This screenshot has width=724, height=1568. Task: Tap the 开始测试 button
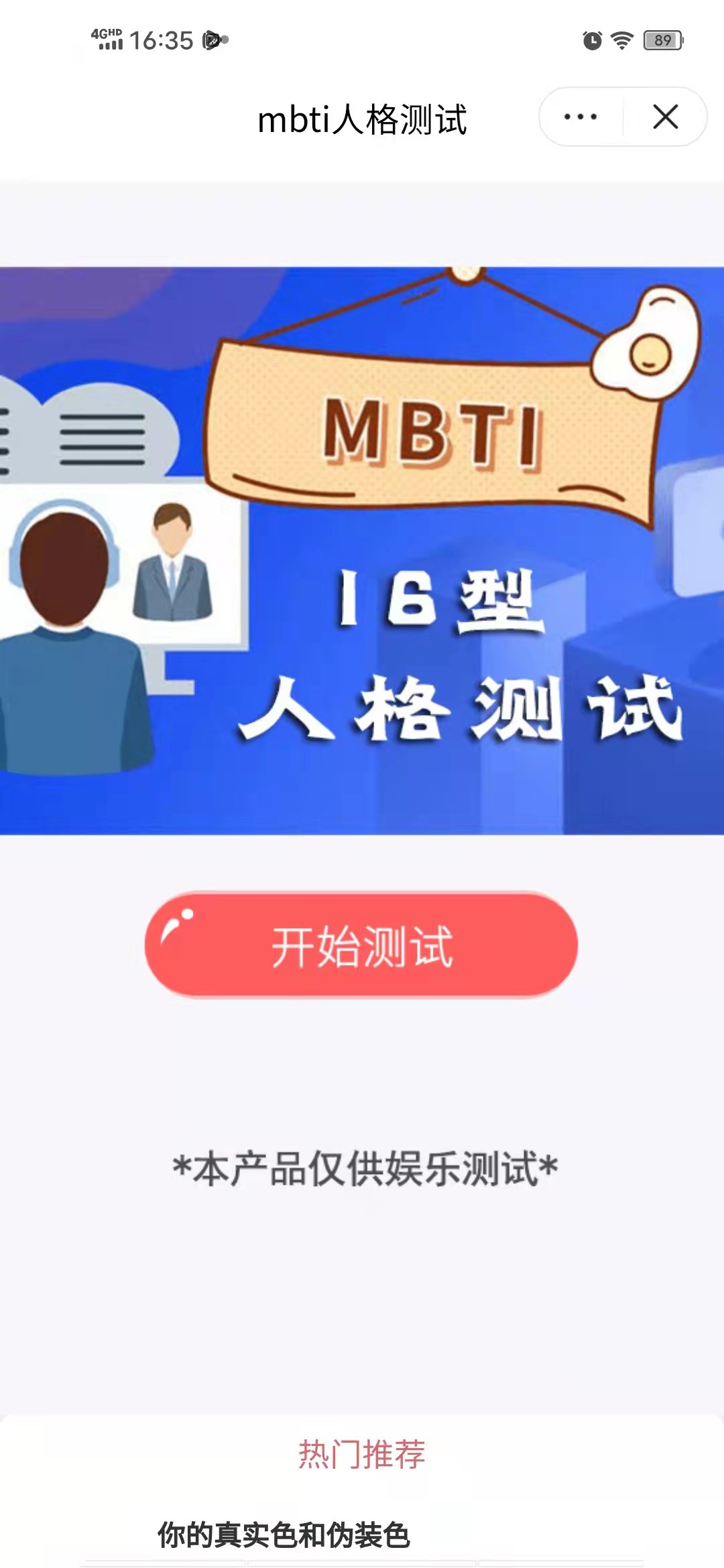pos(361,945)
